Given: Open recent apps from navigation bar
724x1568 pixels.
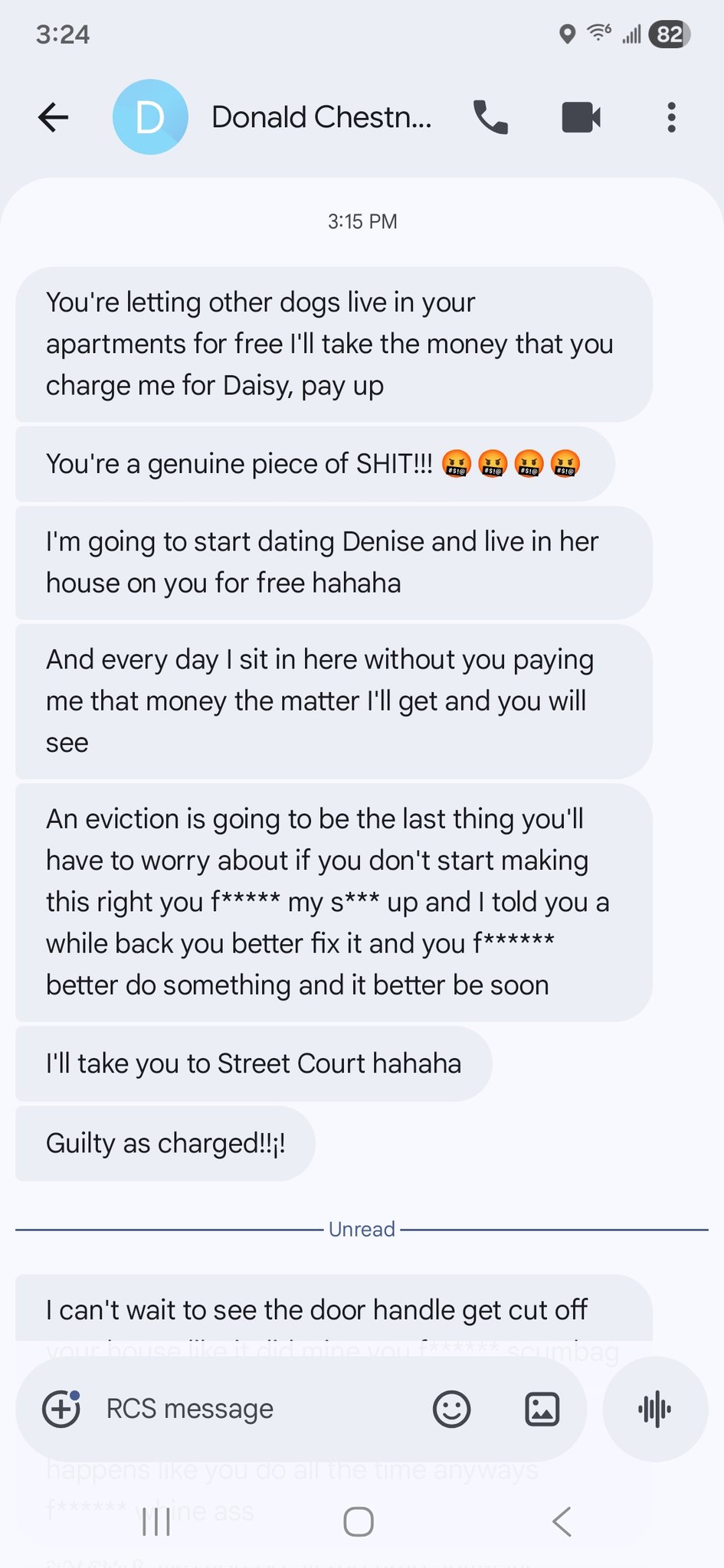Looking at the screenshot, I should pyautogui.click(x=156, y=1522).
